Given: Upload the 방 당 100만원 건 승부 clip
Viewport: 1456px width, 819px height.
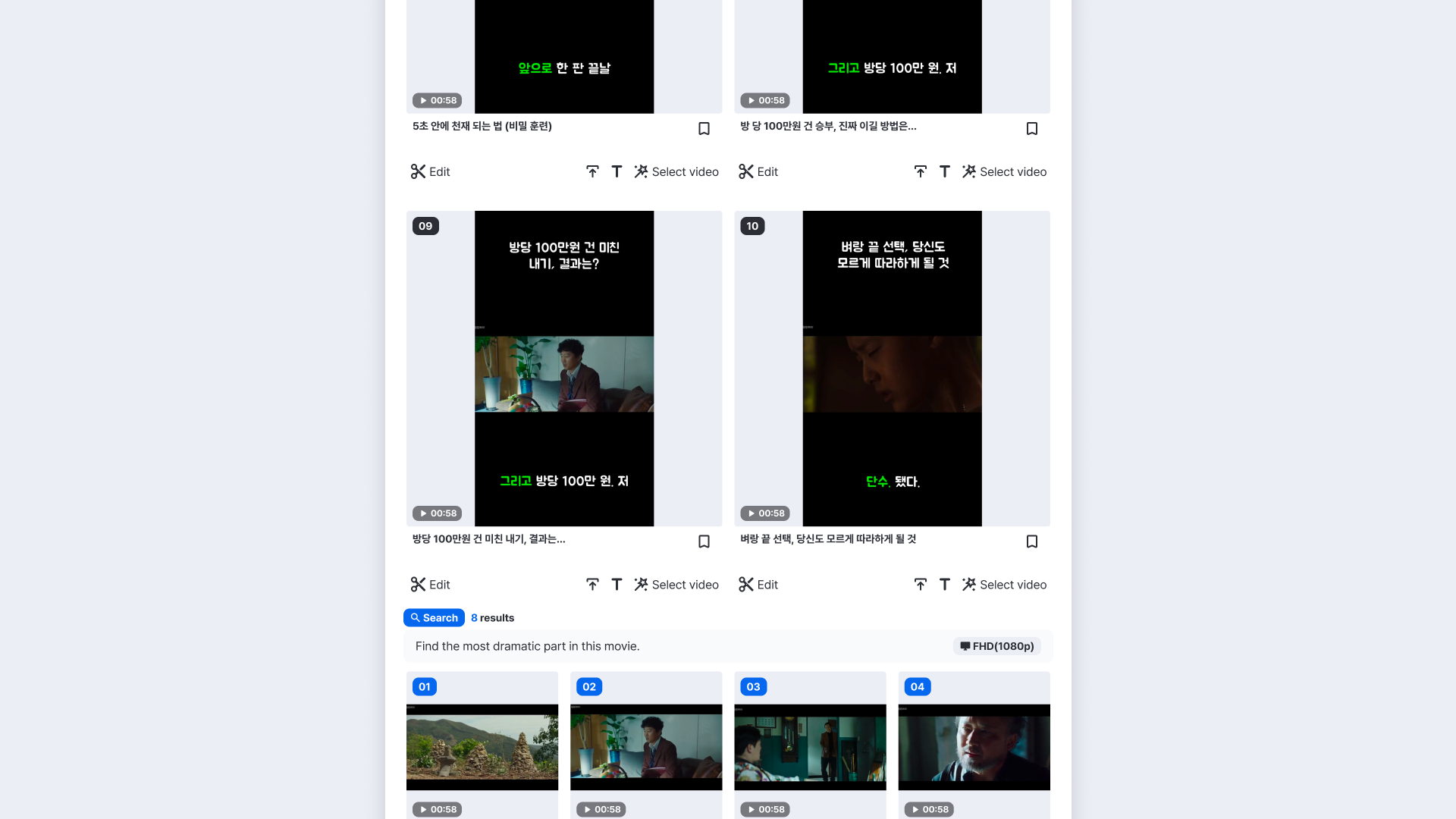Looking at the screenshot, I should 920,172.
